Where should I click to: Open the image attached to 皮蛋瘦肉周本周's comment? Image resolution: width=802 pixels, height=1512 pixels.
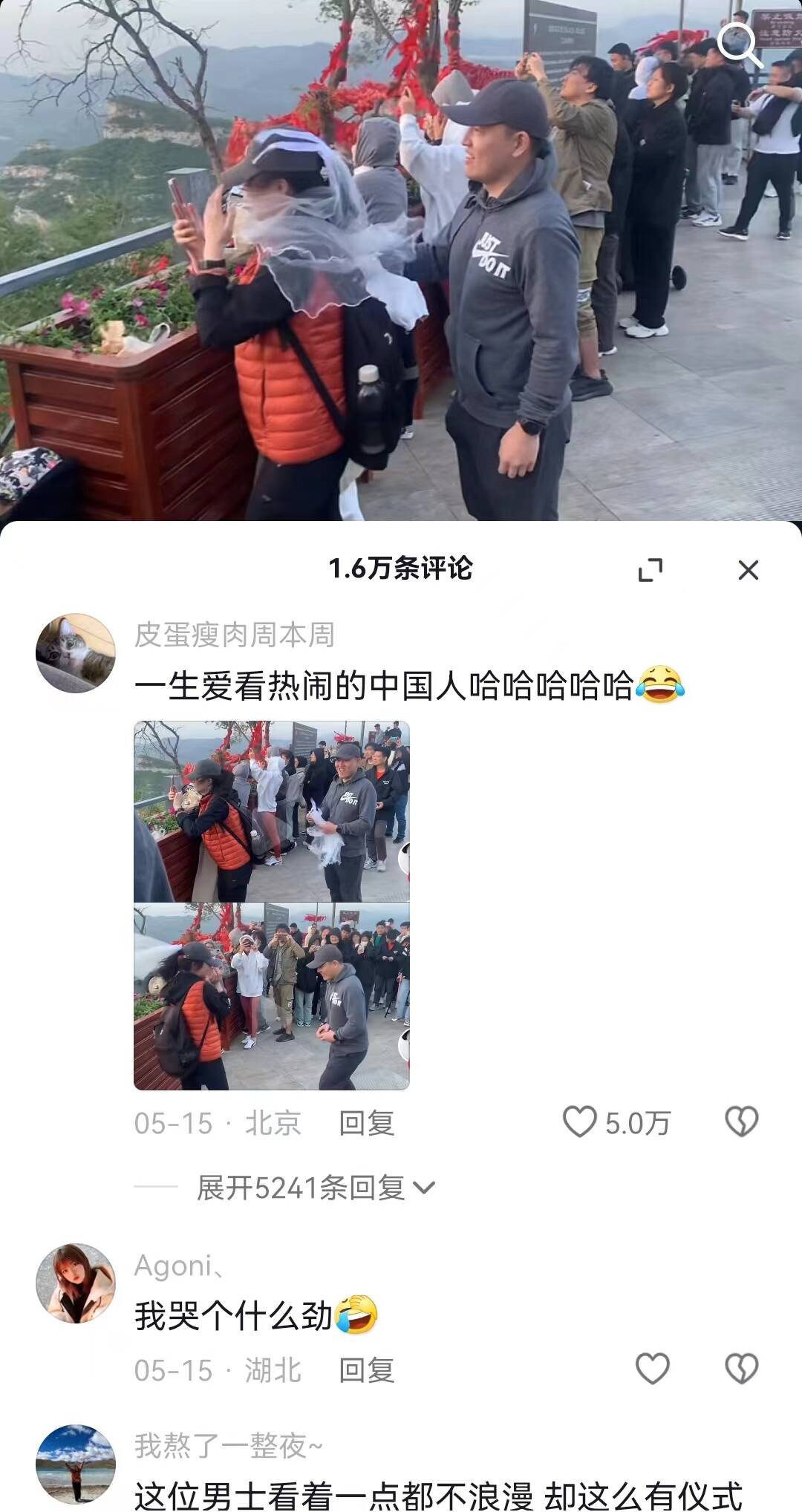point(271,905)
